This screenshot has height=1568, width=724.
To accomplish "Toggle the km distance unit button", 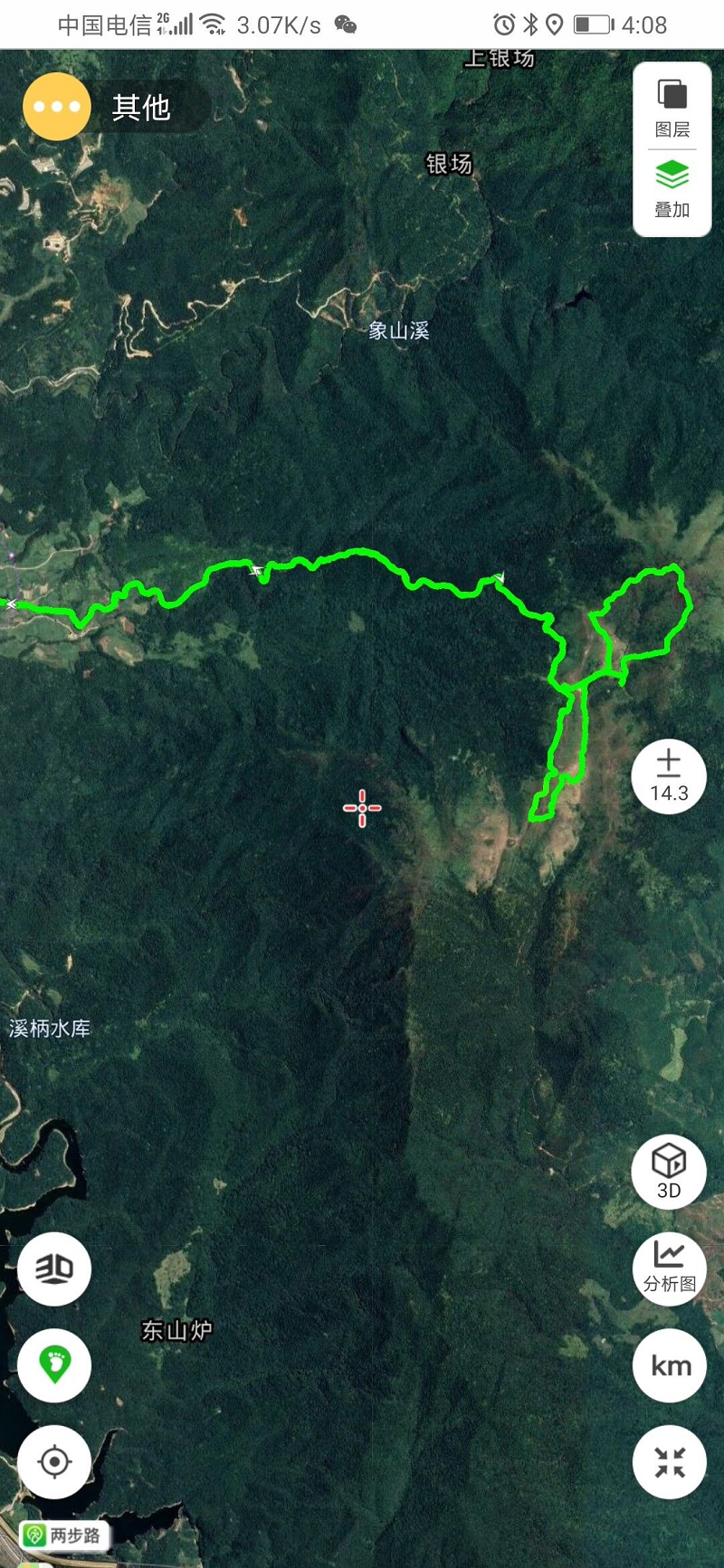I will (669, 1365).
